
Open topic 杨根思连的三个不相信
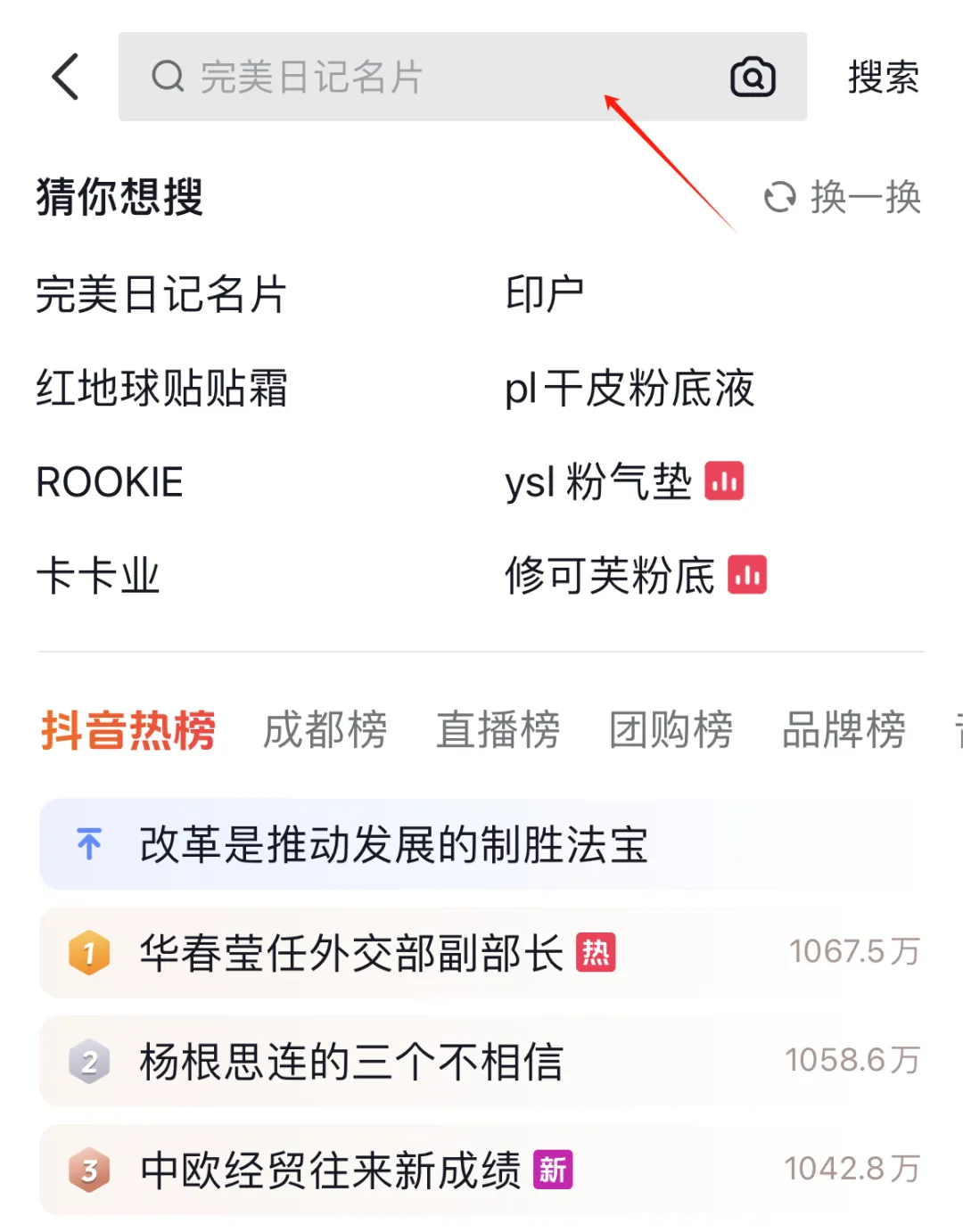tap(352, 1062)
